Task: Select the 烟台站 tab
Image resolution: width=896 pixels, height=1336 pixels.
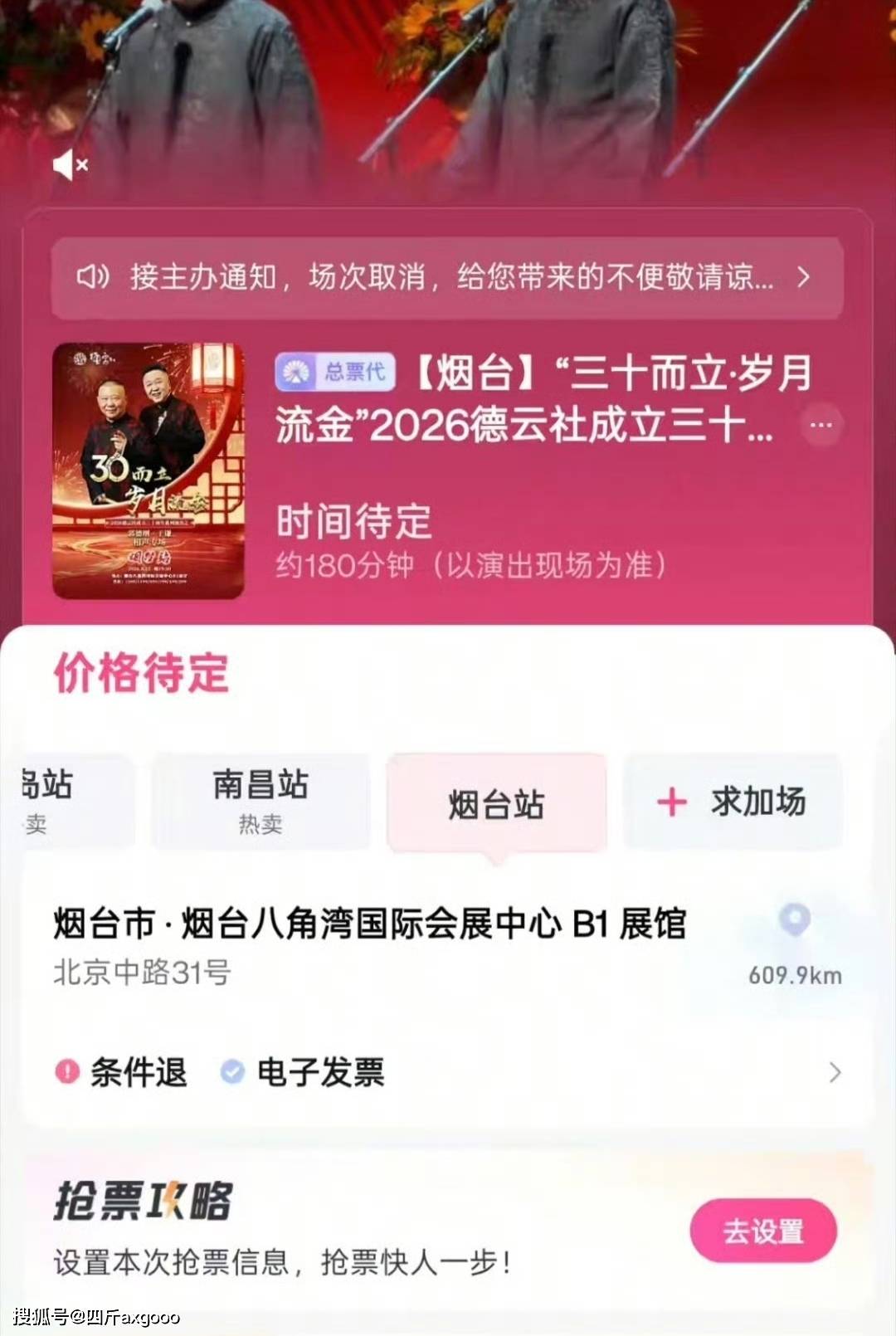Action: click(497, 803)
